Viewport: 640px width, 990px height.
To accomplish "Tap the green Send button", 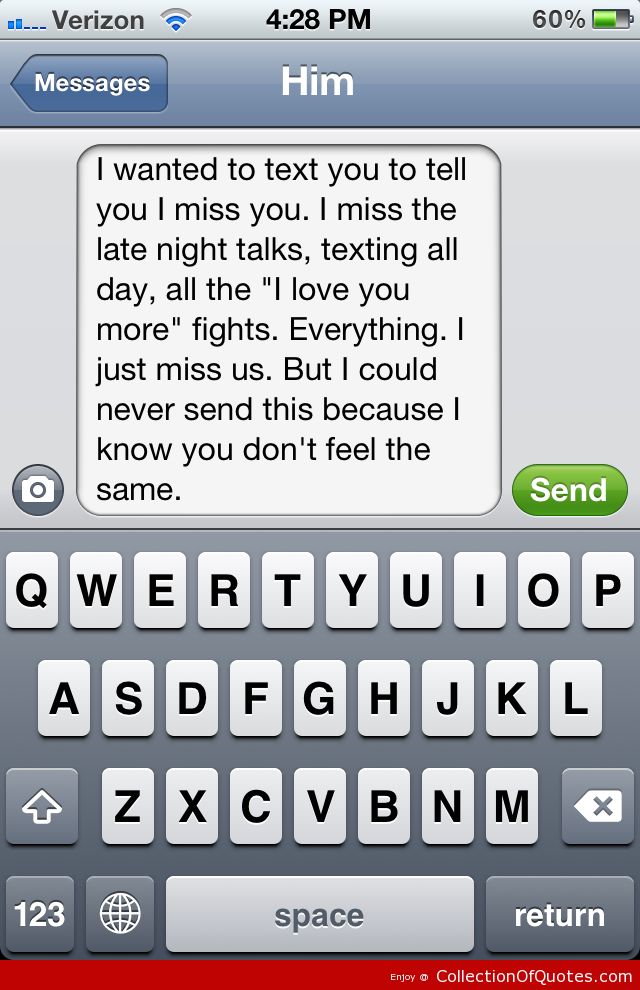I will pyautogui.click(x=569, y=490).
